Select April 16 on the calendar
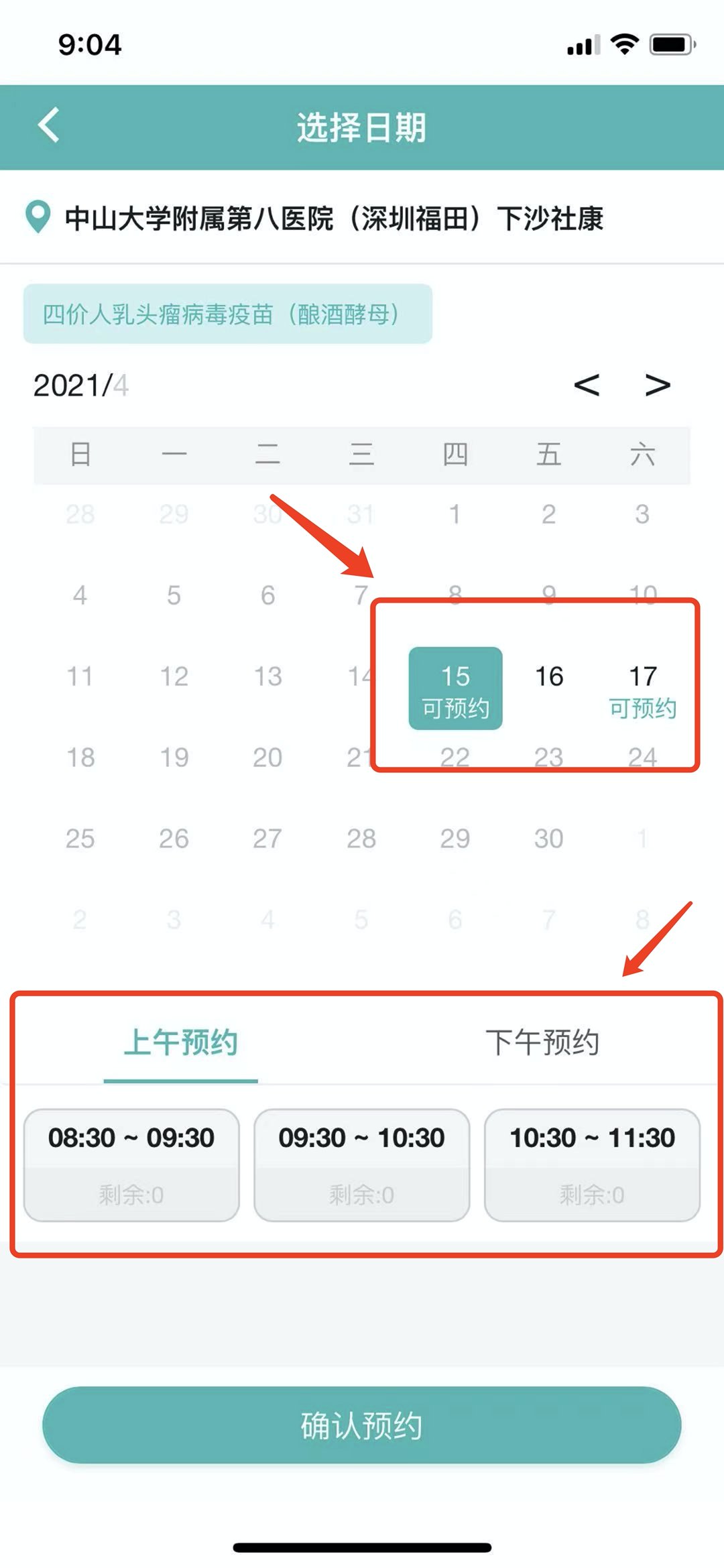Image resolution: width=724 pixels, height=1568 pixels. (x=549, y=677)
